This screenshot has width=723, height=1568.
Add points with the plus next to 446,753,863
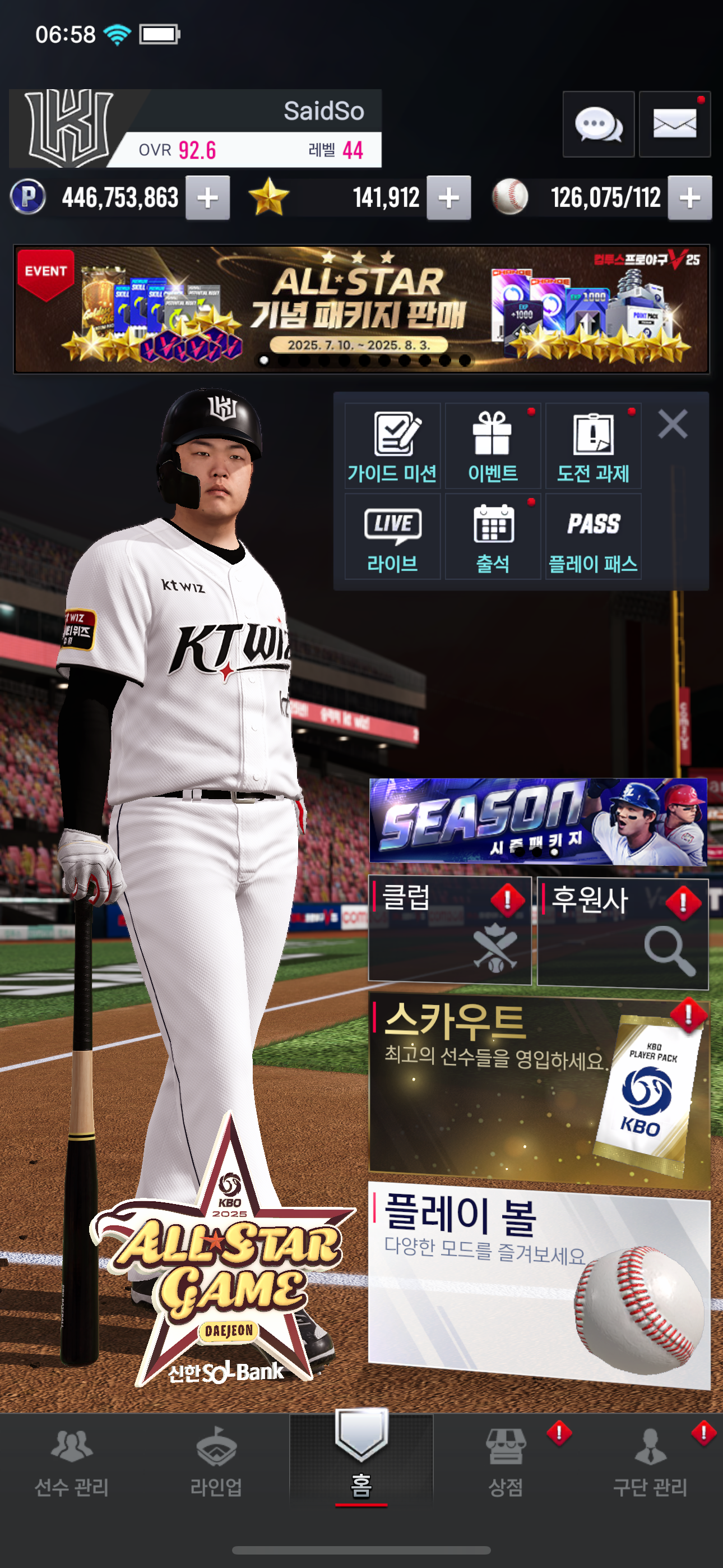tap(207, 198)
